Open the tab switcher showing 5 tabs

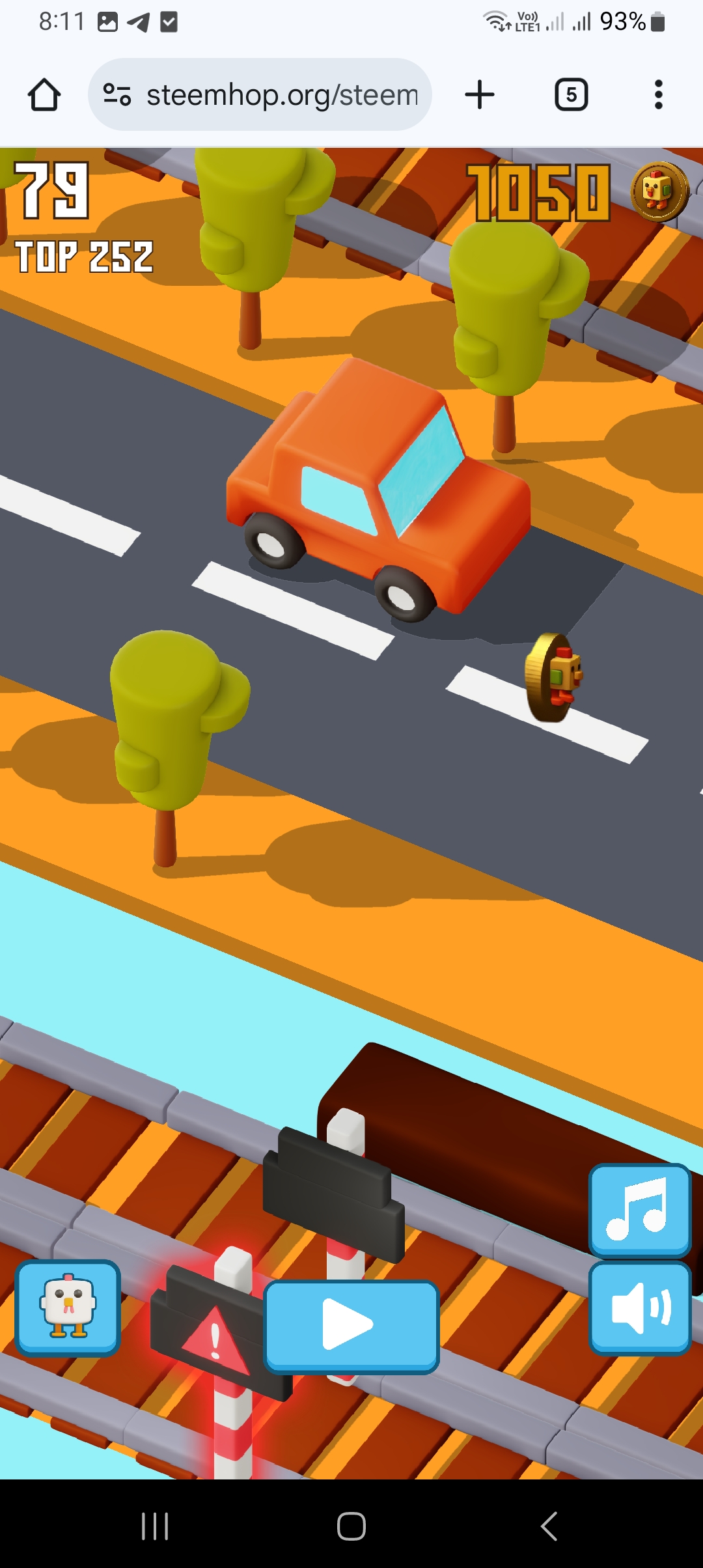click(571, 95)
